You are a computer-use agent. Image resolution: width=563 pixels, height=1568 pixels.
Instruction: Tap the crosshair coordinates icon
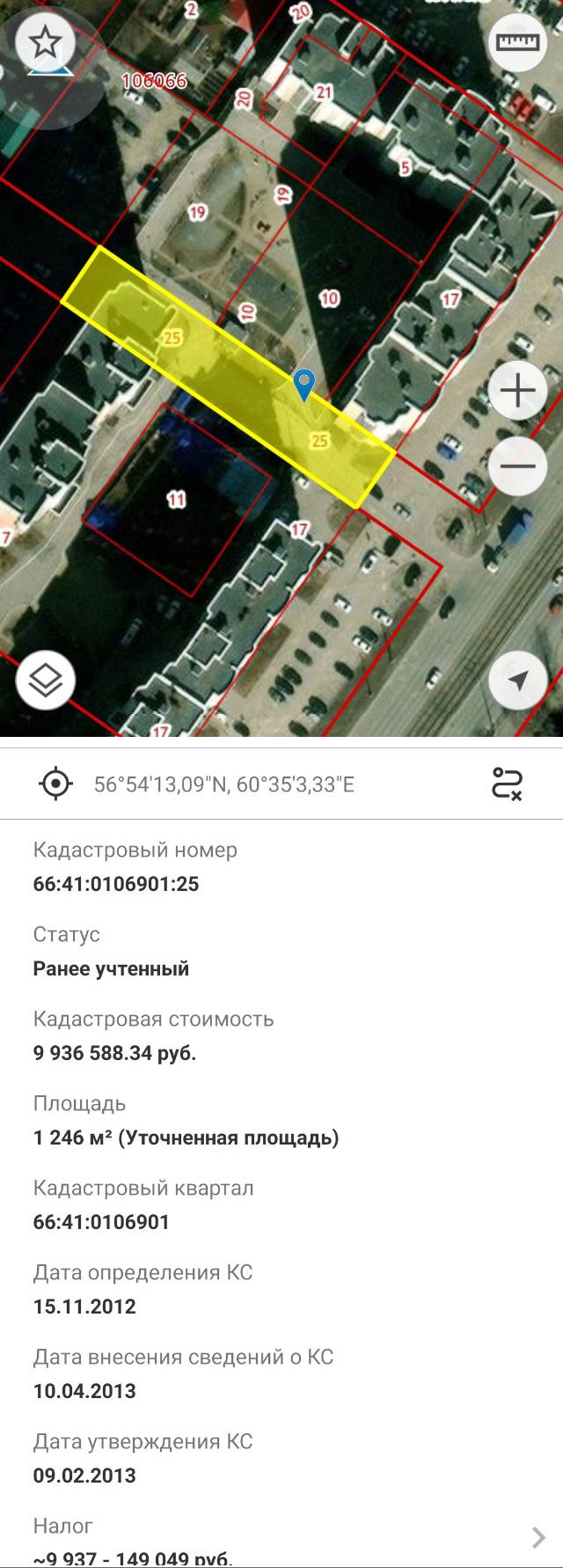coord(55,784)
